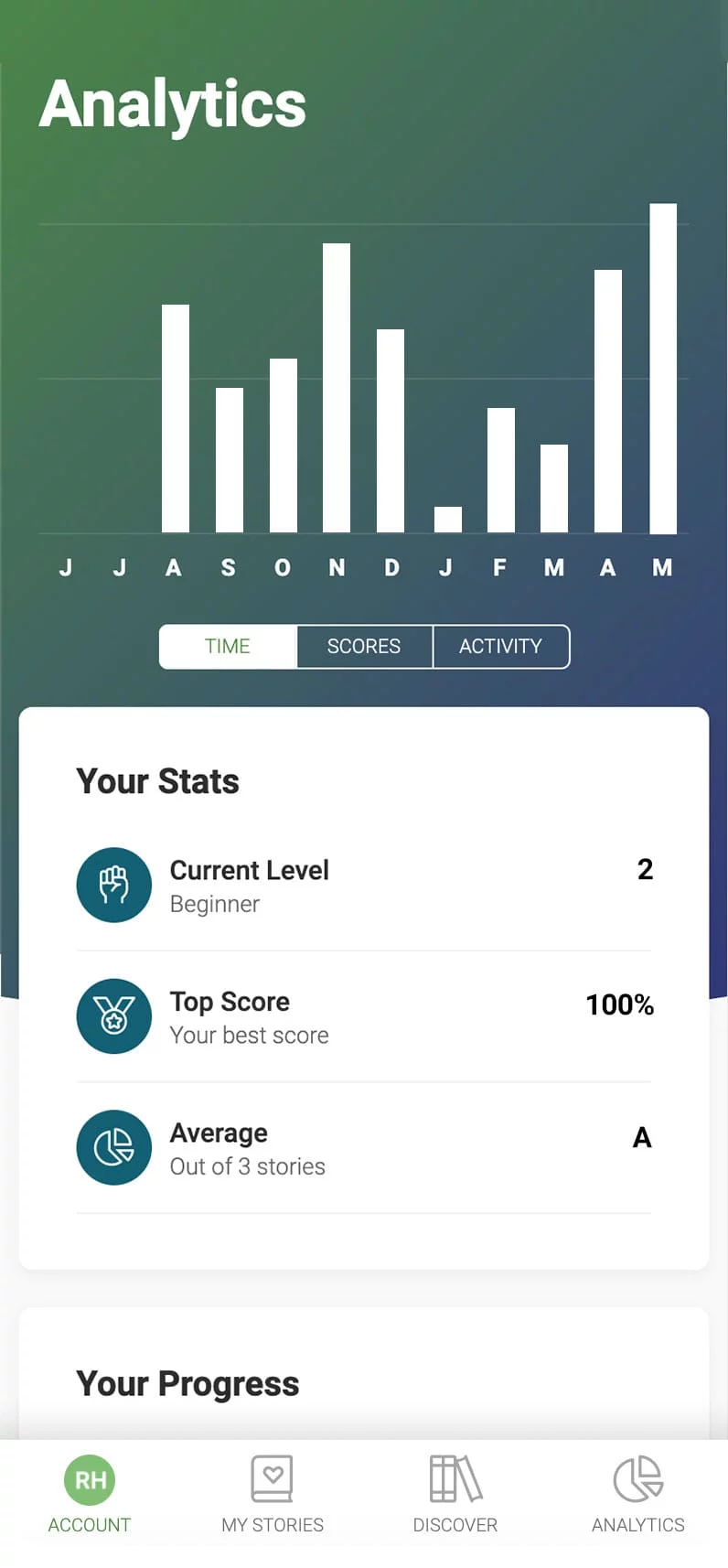The width and height of the screenshot is (728, 1568).
Task: Open the ACTIVITY tab
Action: coord(500,647)
